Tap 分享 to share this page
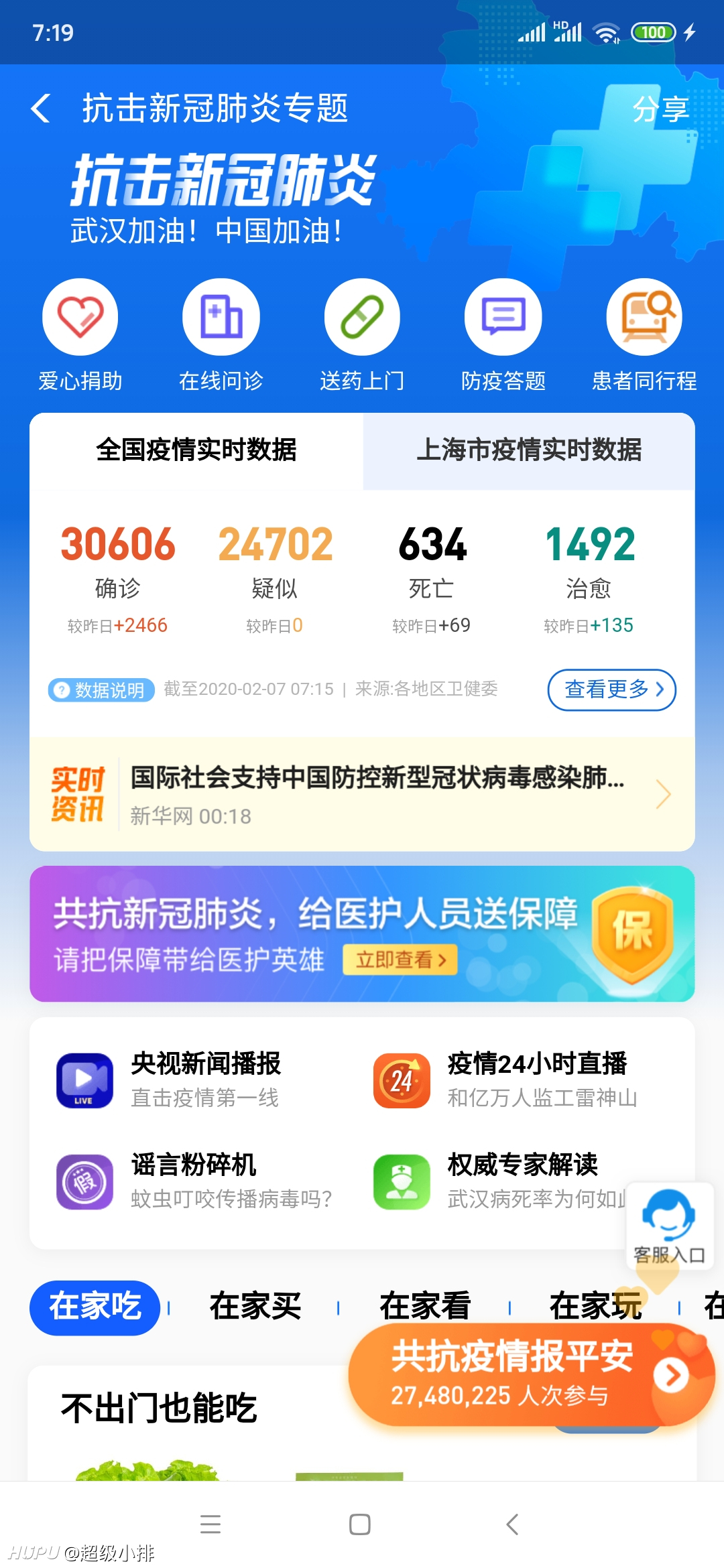Screen dimensions: 724x1568 pyautogui.click(x=660, y=109)
